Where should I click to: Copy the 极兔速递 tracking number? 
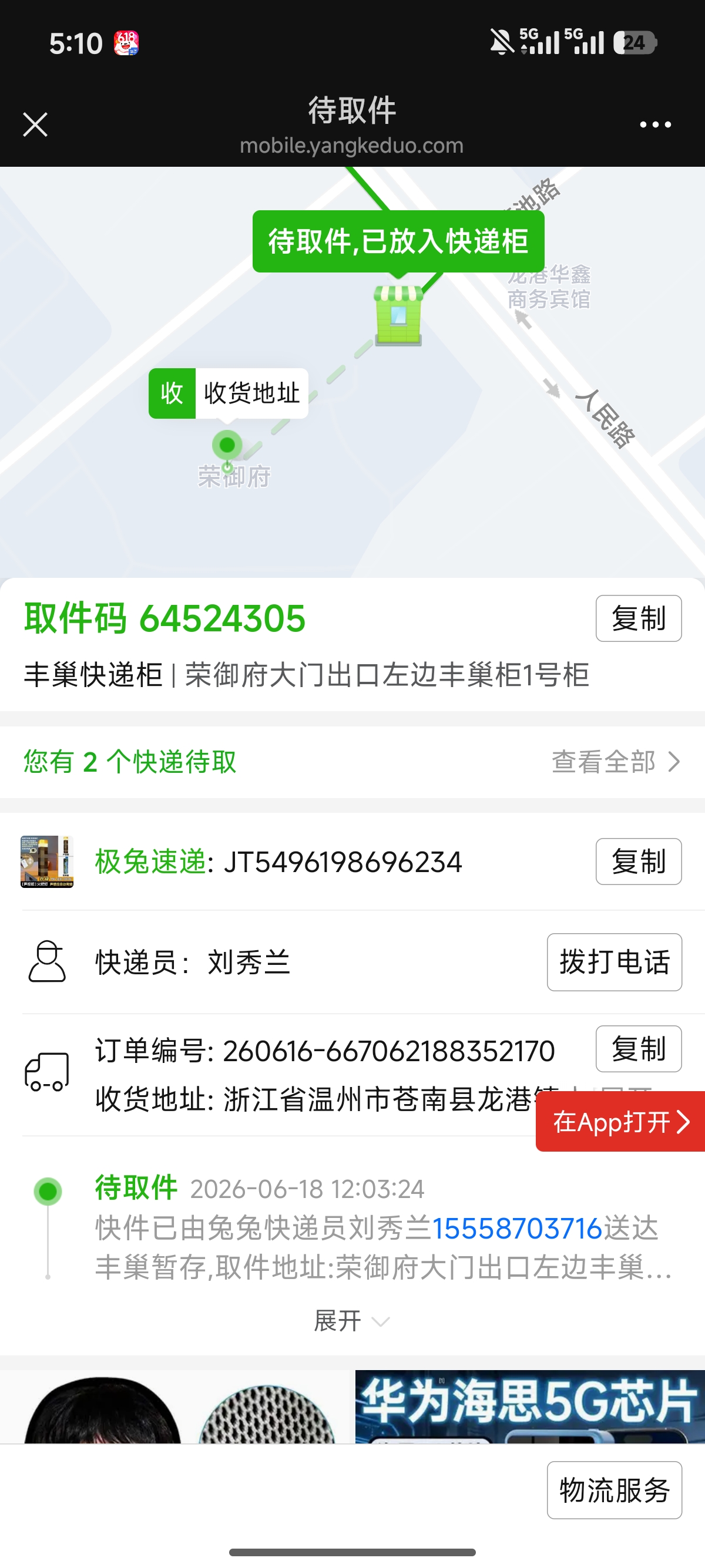coord(638,862)
